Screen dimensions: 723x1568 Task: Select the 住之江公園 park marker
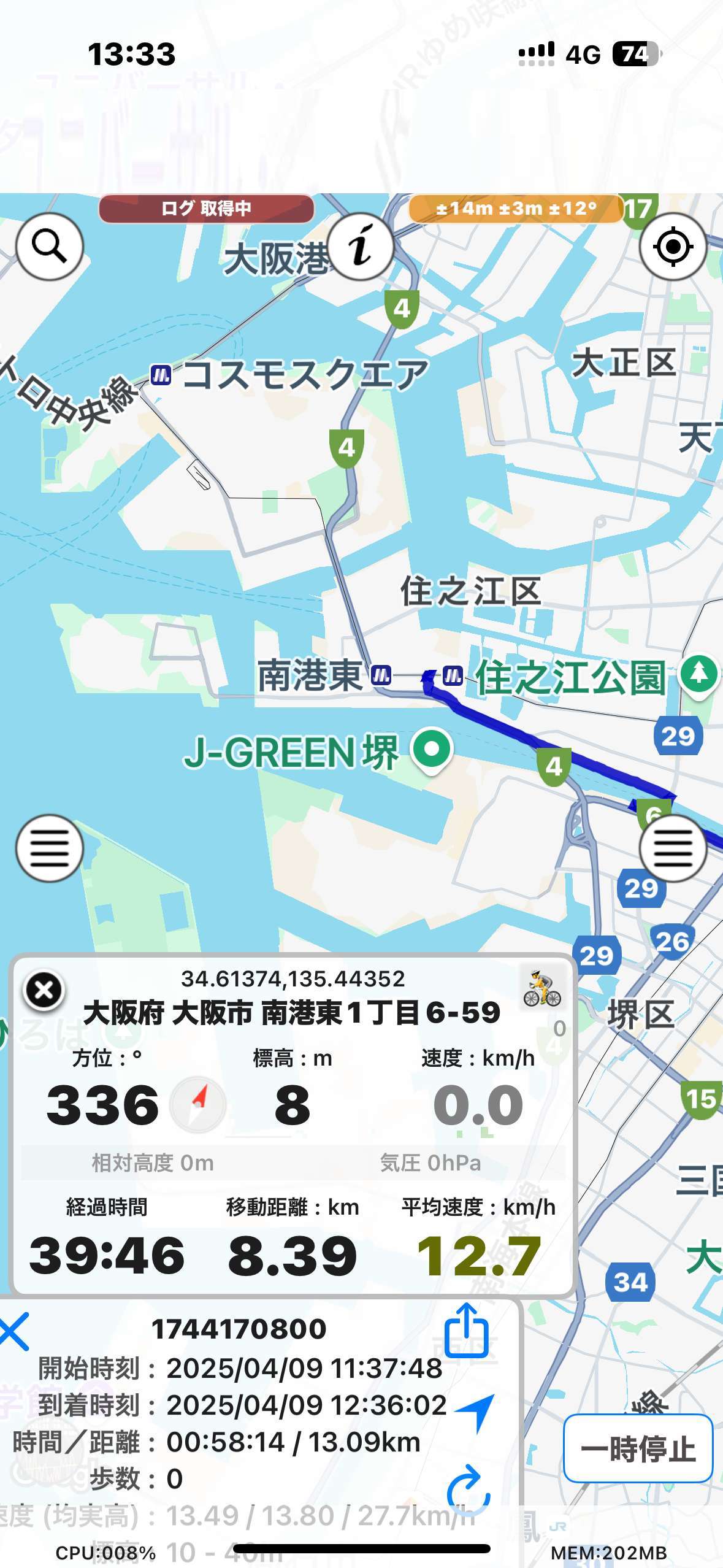coord(698,675)
